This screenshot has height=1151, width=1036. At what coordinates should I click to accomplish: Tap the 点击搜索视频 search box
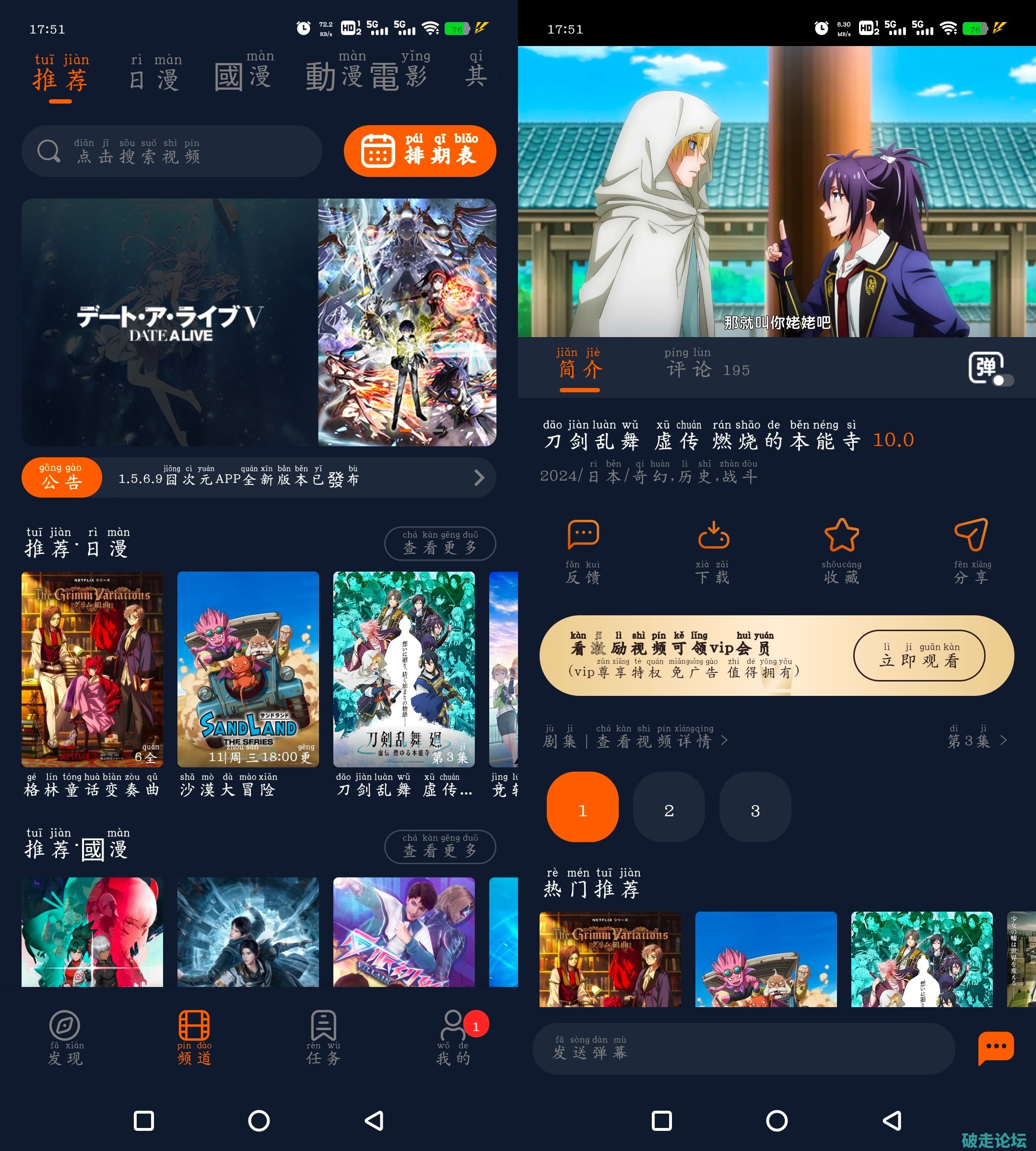171,152
